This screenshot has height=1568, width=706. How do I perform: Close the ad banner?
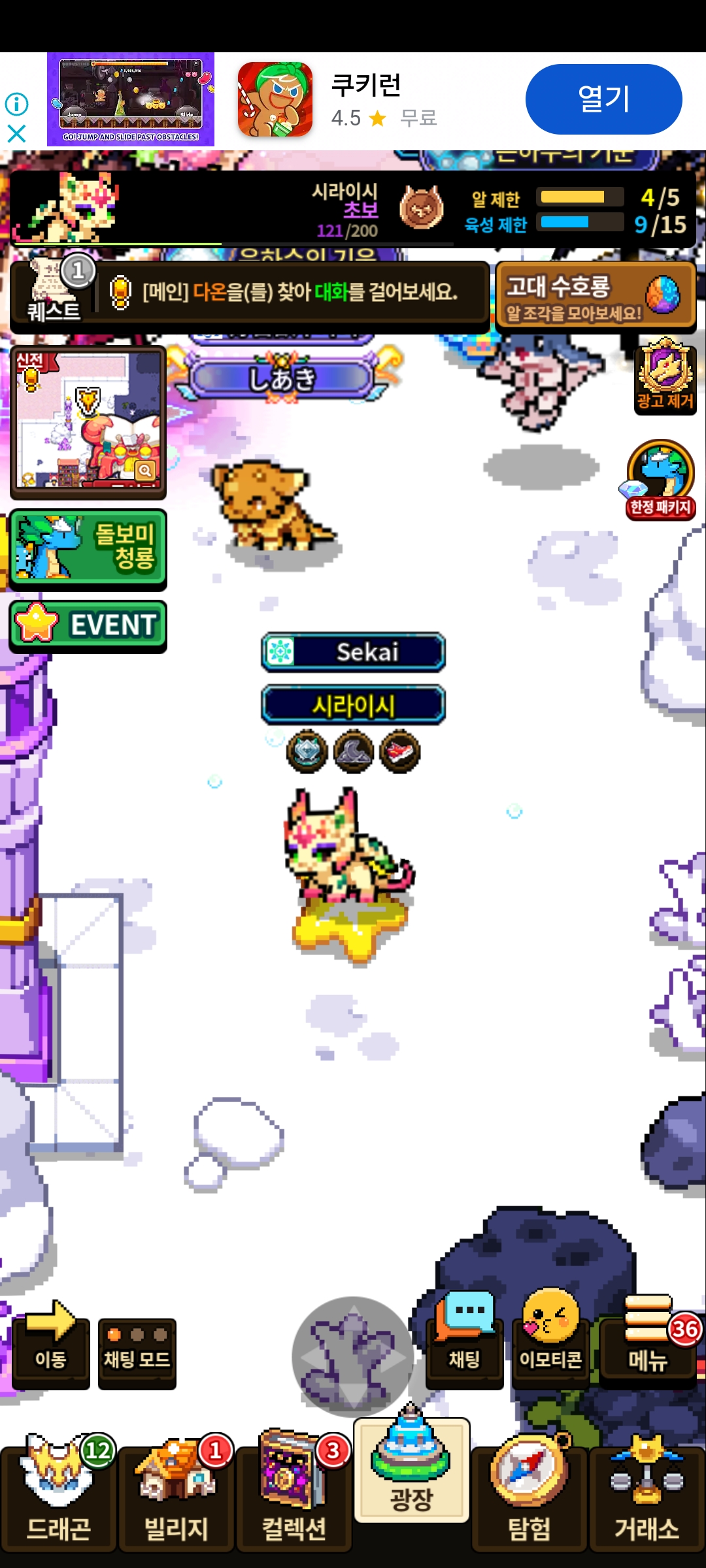pyautogui.click(x=16, y=134)
